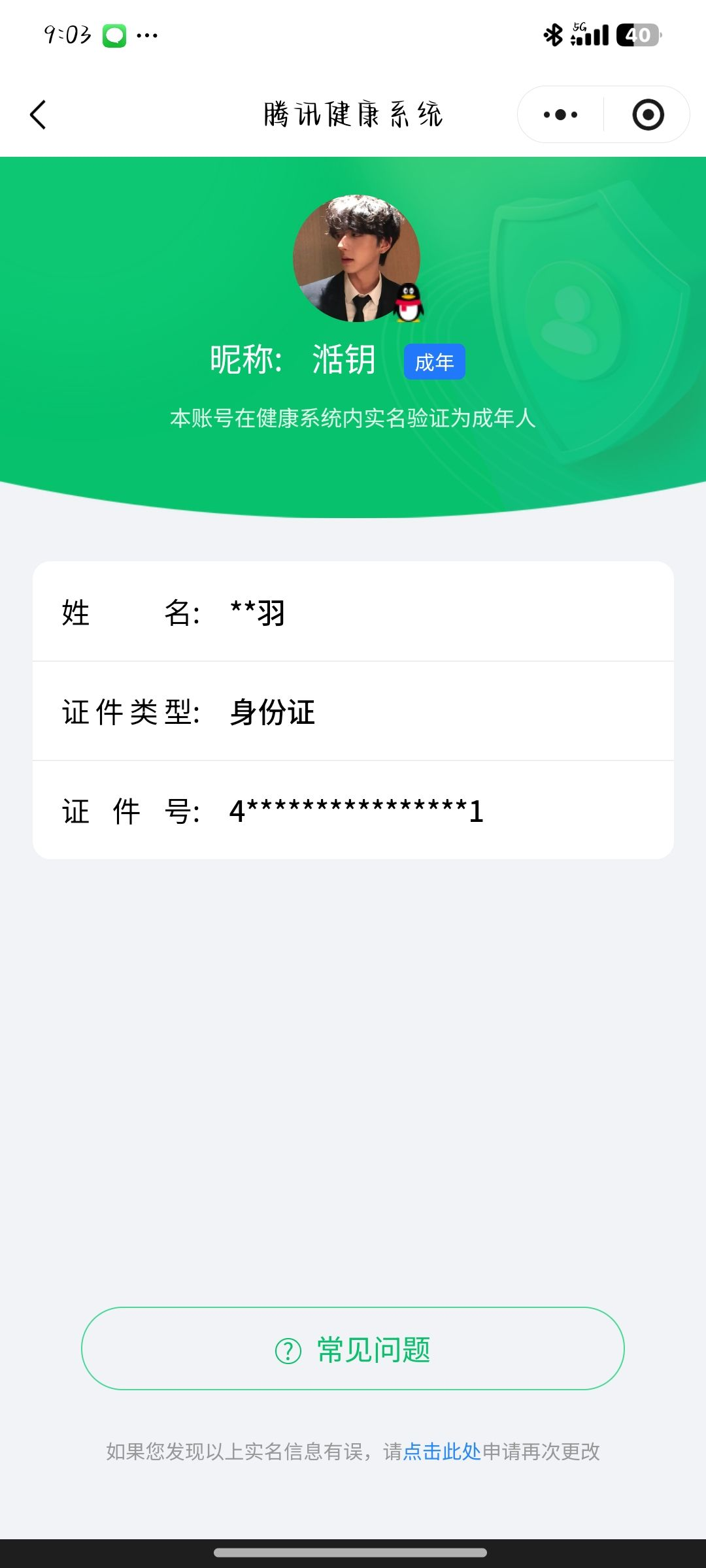Tap the 成年 adult status badge
The height and width of the screenshot is (1568, 706).
click(435, 361)
